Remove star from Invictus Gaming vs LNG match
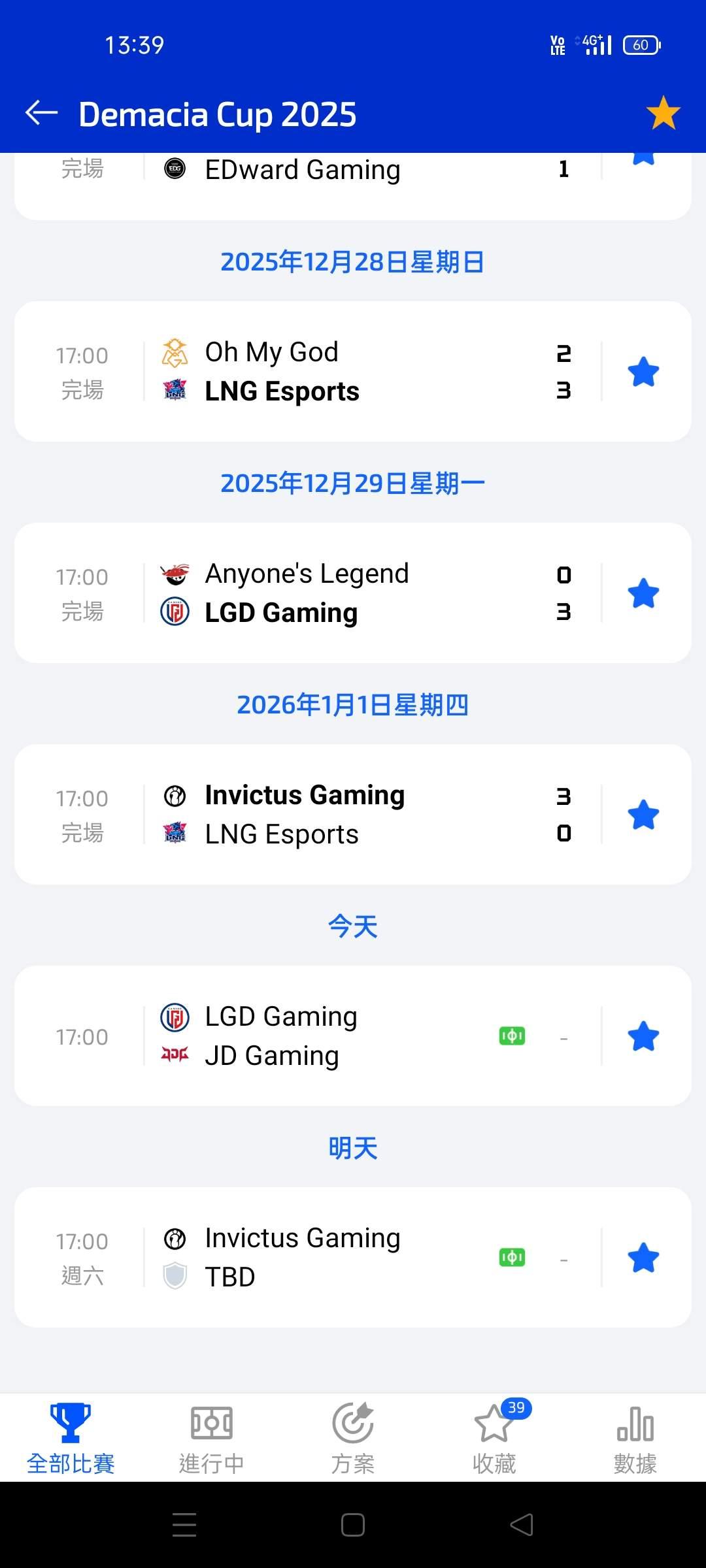 [643, 815]
